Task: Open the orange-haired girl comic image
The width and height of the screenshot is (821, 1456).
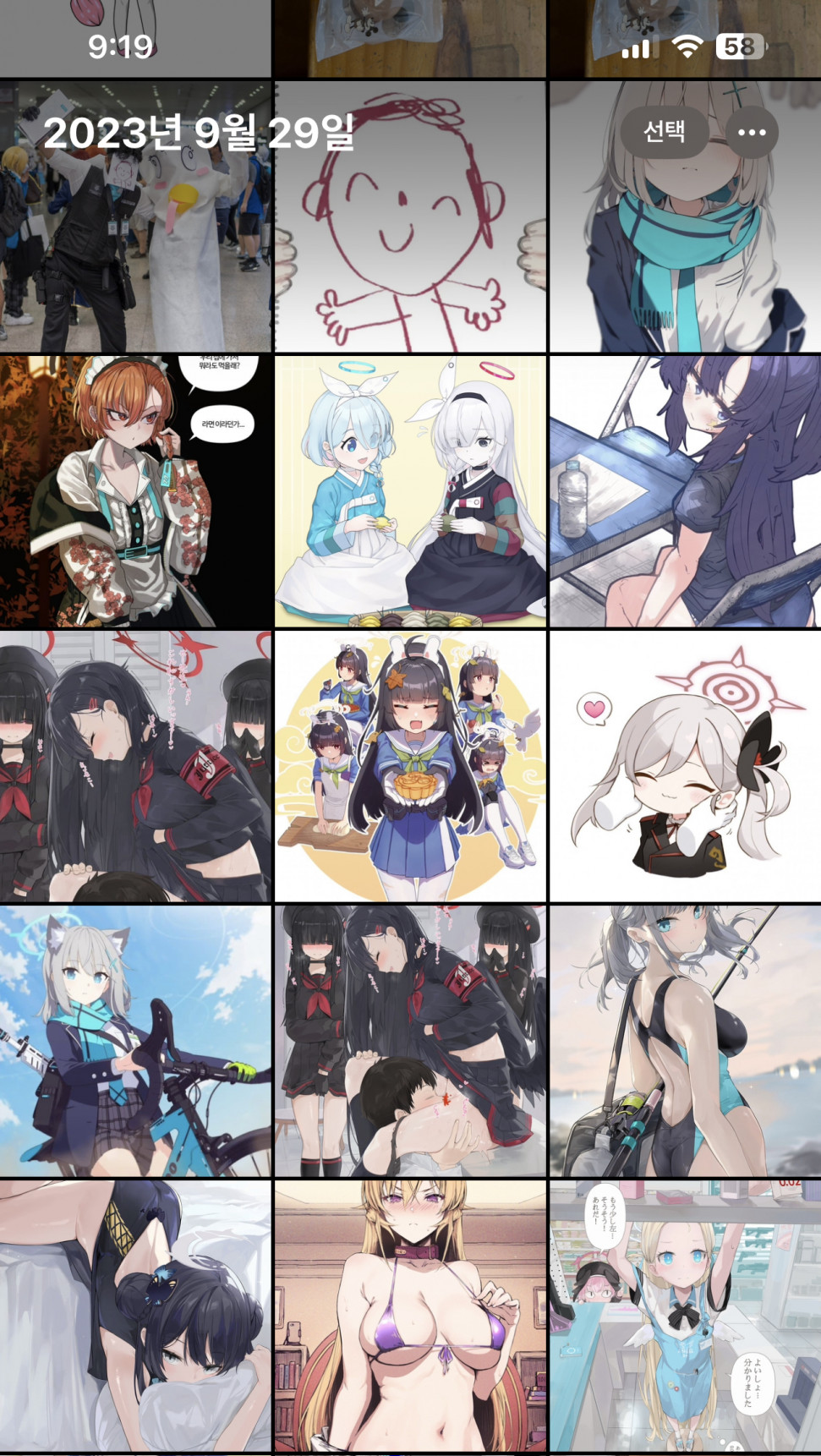Action: 135,491
